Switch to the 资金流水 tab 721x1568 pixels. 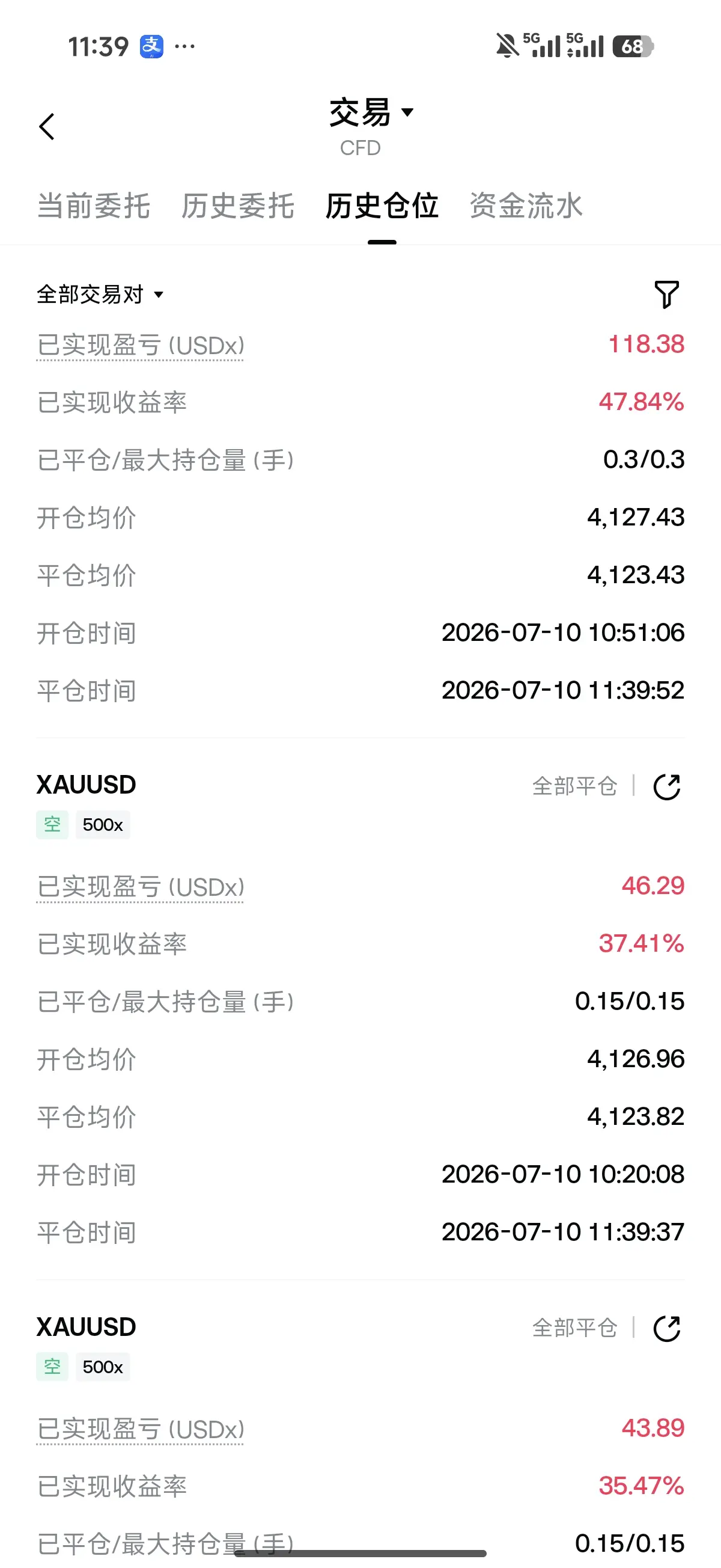click(526, 206)
